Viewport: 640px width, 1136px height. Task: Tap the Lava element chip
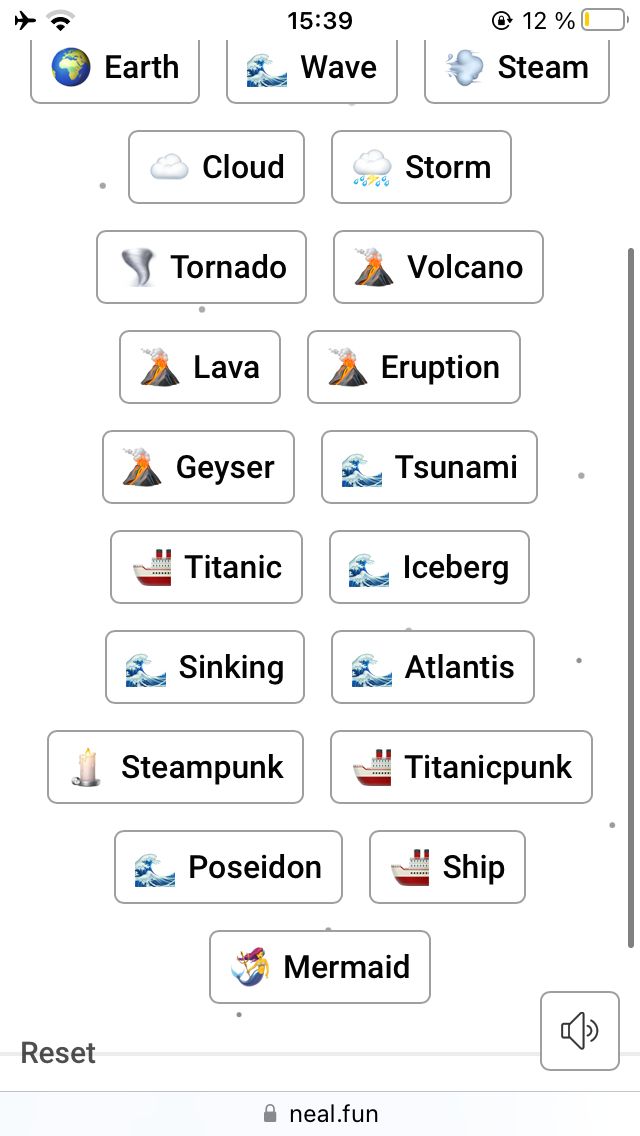[x=200, y=367]
